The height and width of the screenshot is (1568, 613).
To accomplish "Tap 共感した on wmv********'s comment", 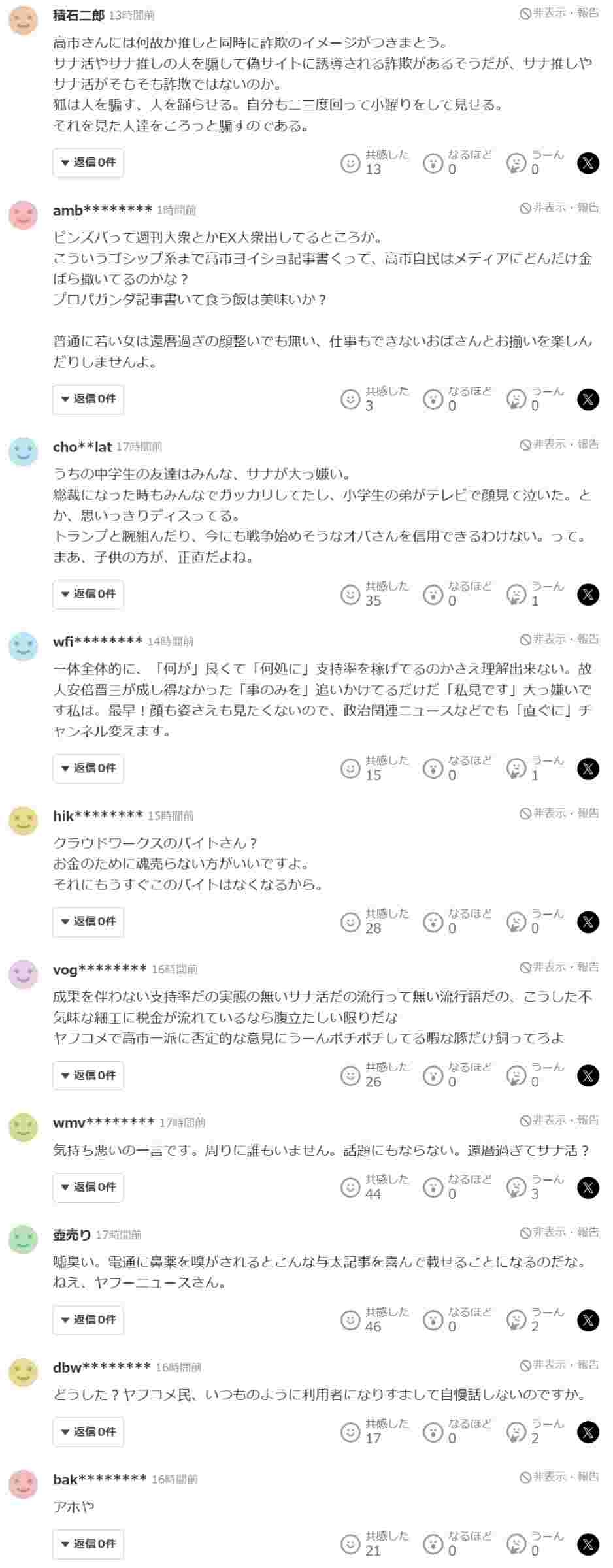I will pos(351,1188).
